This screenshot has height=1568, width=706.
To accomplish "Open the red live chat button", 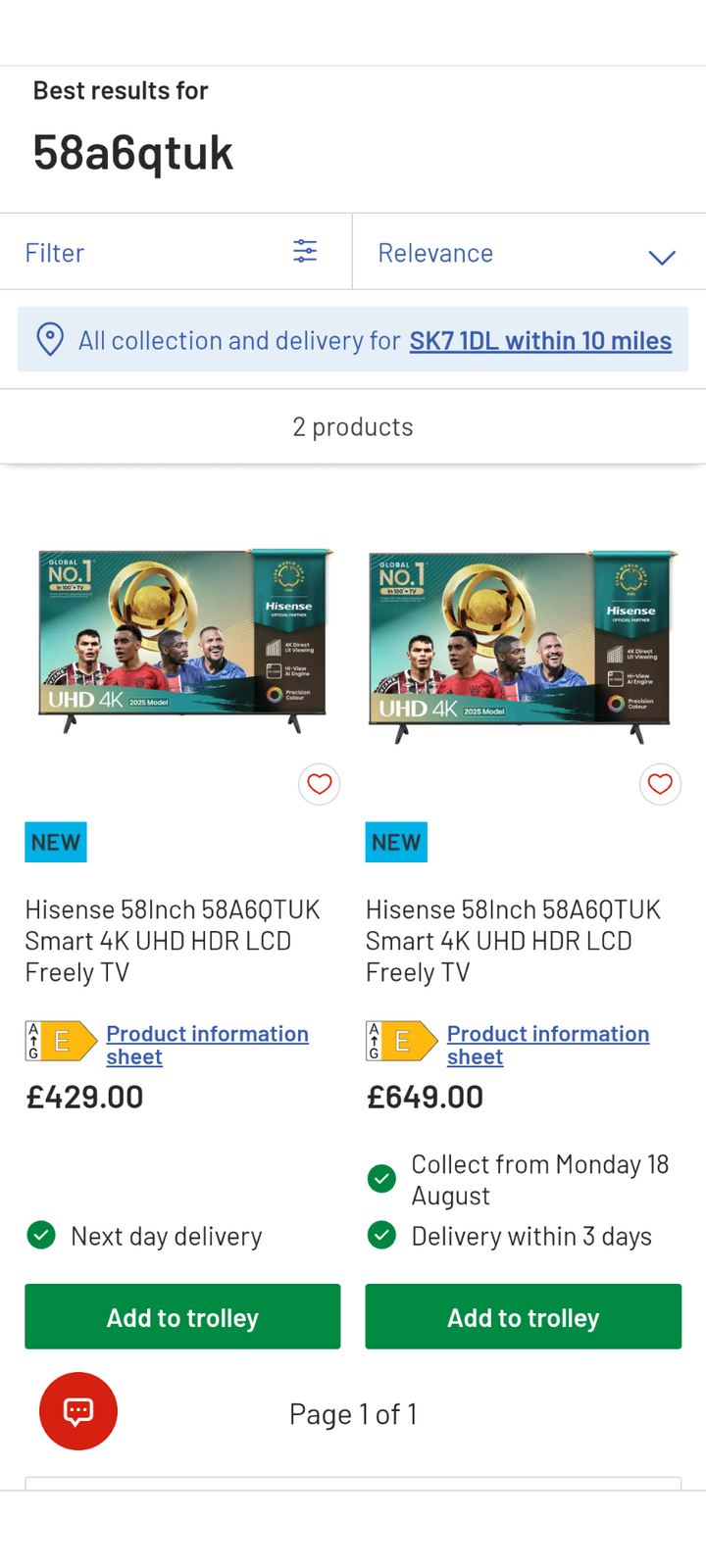I will 78,1411.
